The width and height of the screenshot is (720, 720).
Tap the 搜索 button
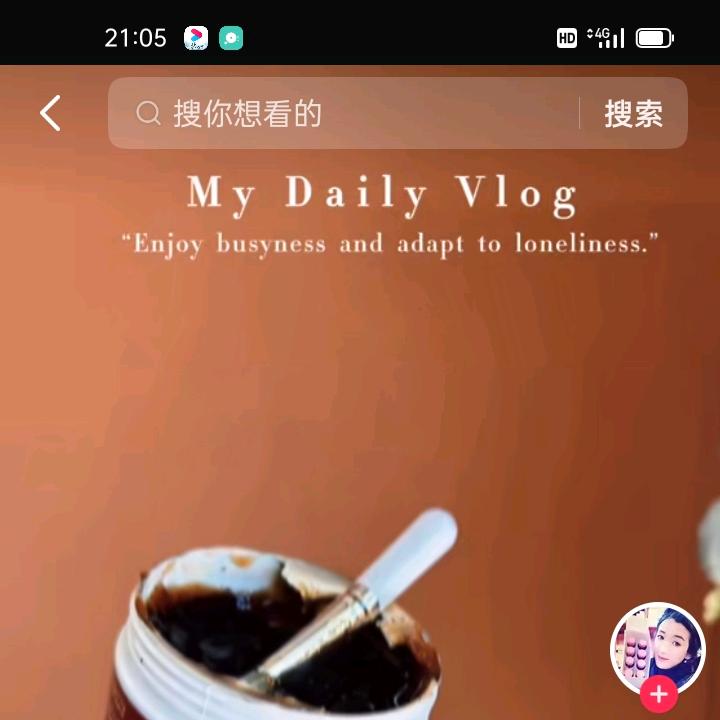coord(633,114)
